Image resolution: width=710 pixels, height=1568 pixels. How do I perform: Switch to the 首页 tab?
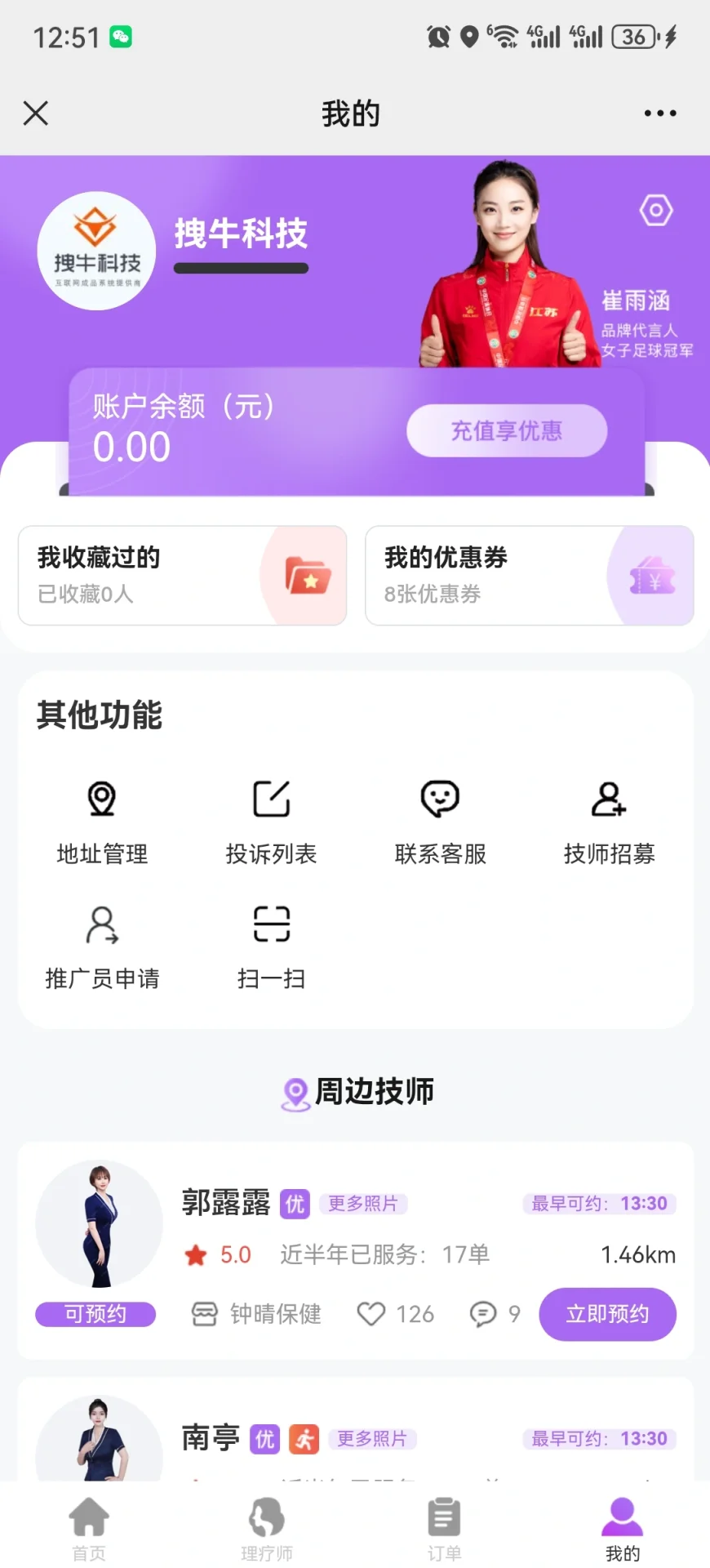pos(89,1529)
